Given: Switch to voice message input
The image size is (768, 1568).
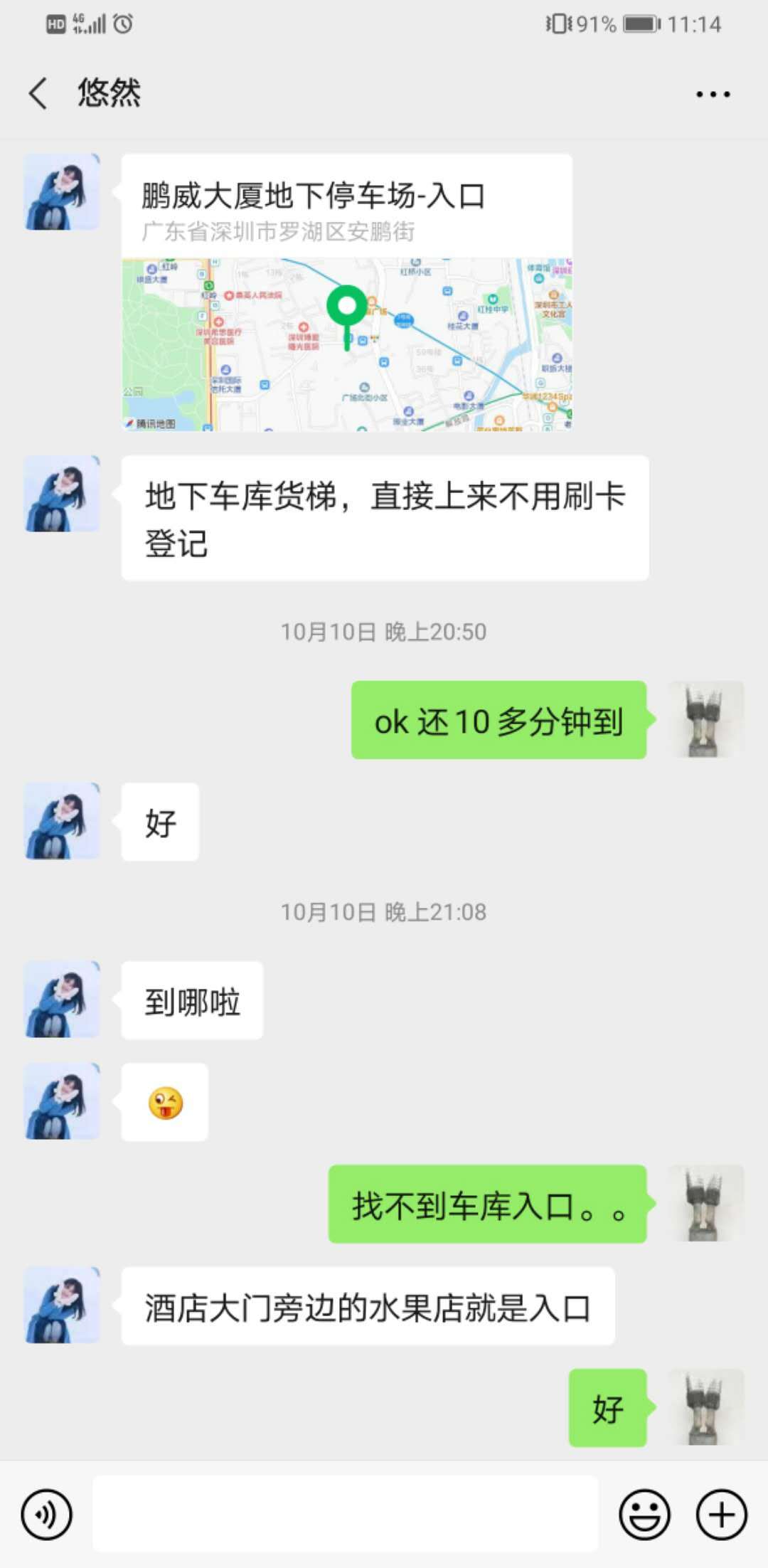Looking at the screenshot, I should [47, 1515].
